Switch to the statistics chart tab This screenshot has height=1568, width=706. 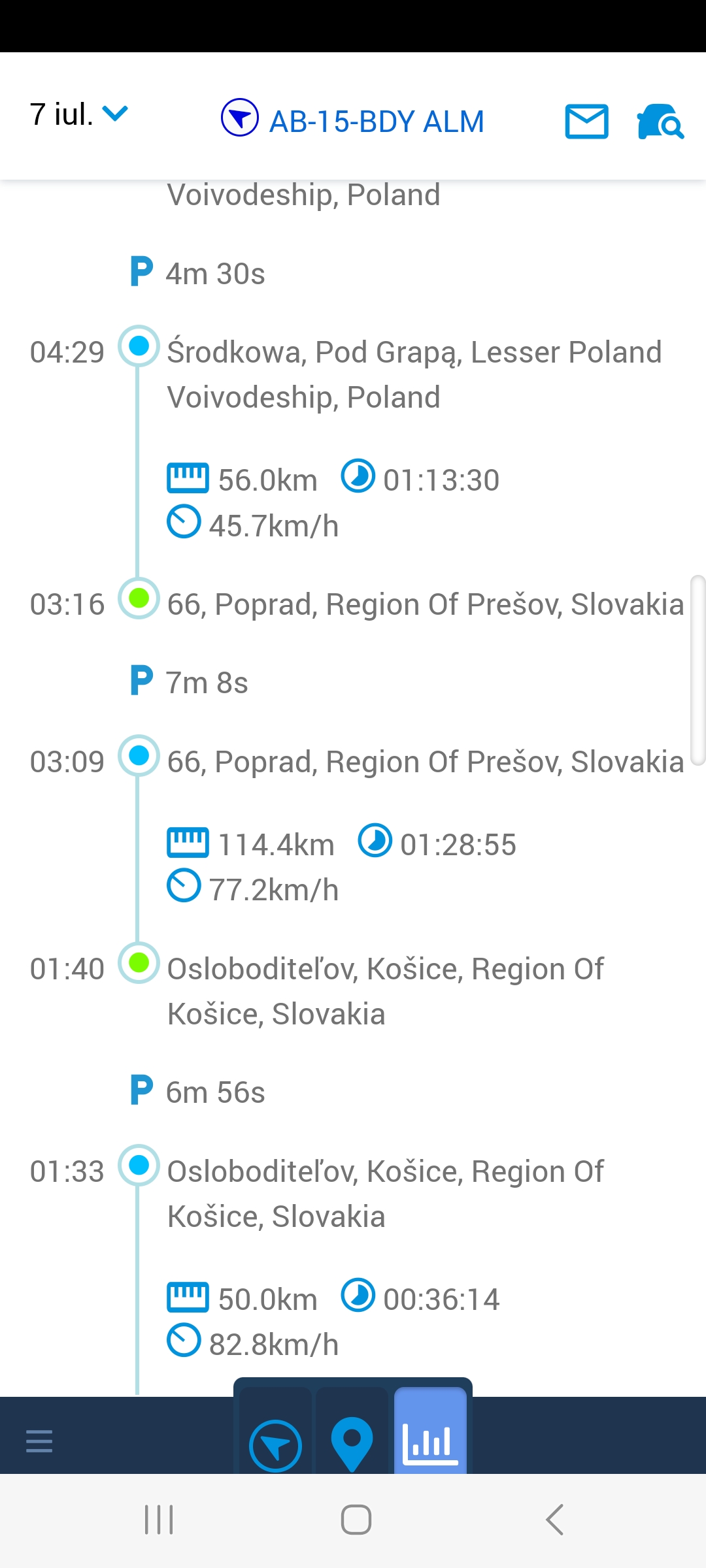pos(430,1443)
